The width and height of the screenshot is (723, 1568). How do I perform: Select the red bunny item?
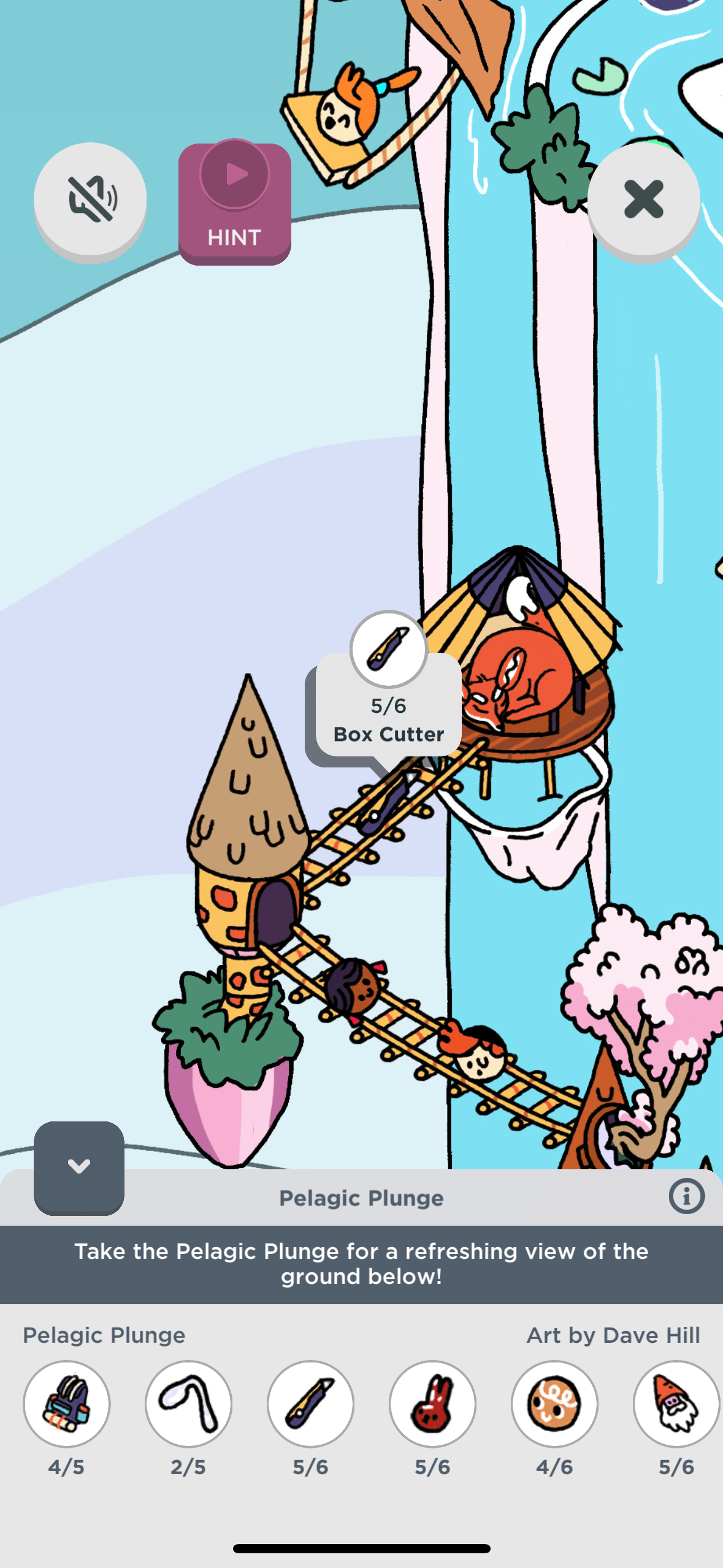432,1404
